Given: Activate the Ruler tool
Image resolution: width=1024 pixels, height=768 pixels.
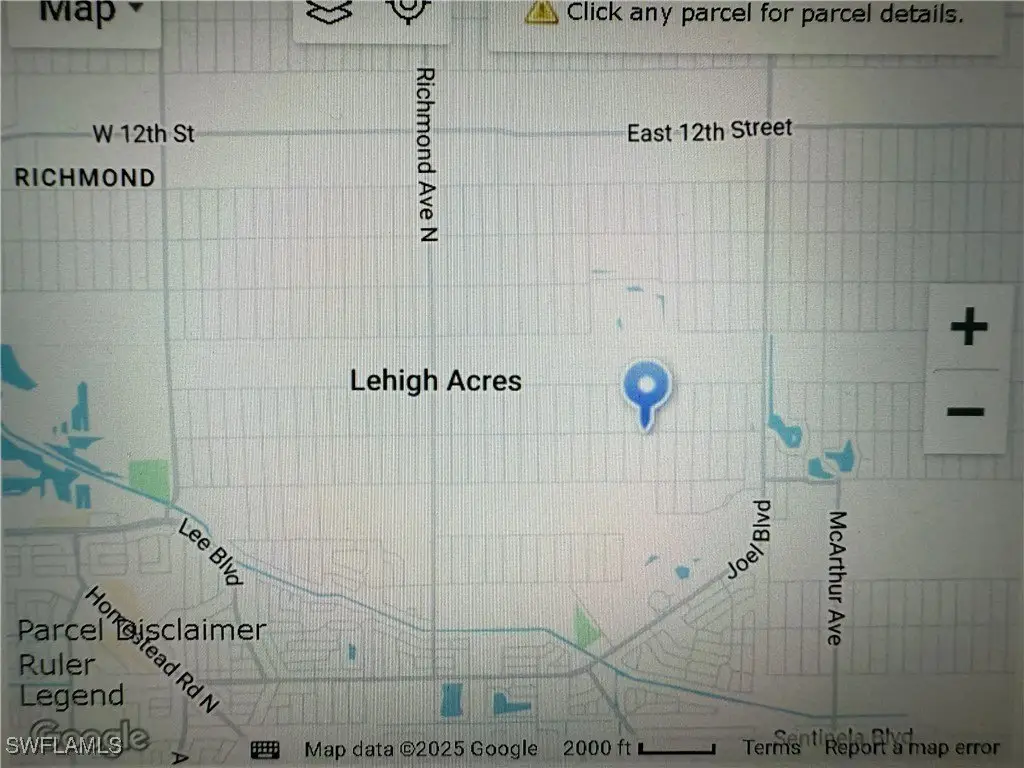Looking at the screenshot, I should click(x=58, y=664).
